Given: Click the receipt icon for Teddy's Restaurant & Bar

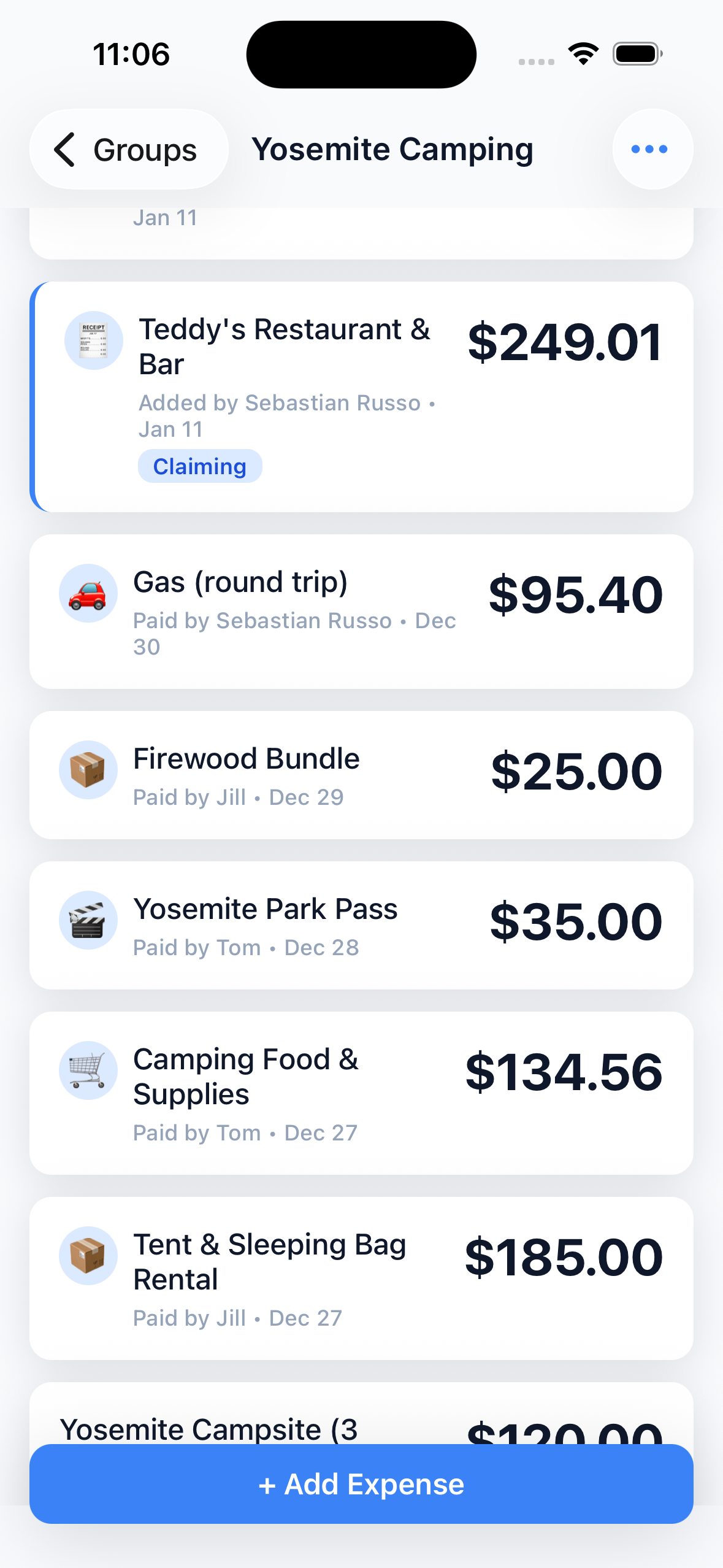Looking at the screenshot, I should click(93, 341).
